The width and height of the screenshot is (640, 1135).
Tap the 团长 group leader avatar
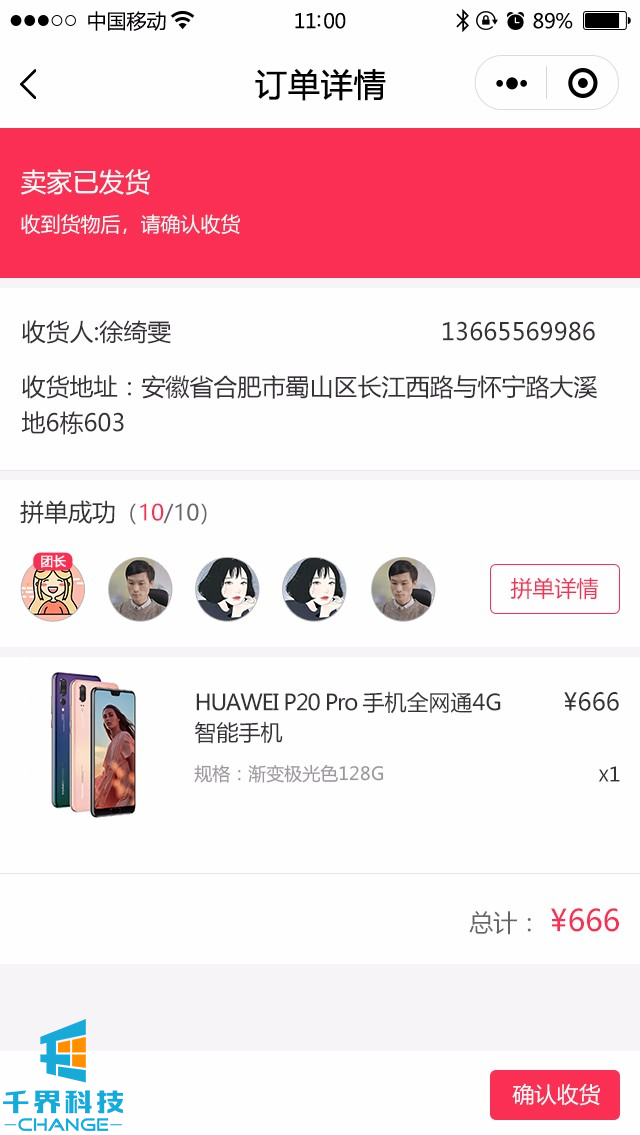pyautogui.click(x=52, y=589)
